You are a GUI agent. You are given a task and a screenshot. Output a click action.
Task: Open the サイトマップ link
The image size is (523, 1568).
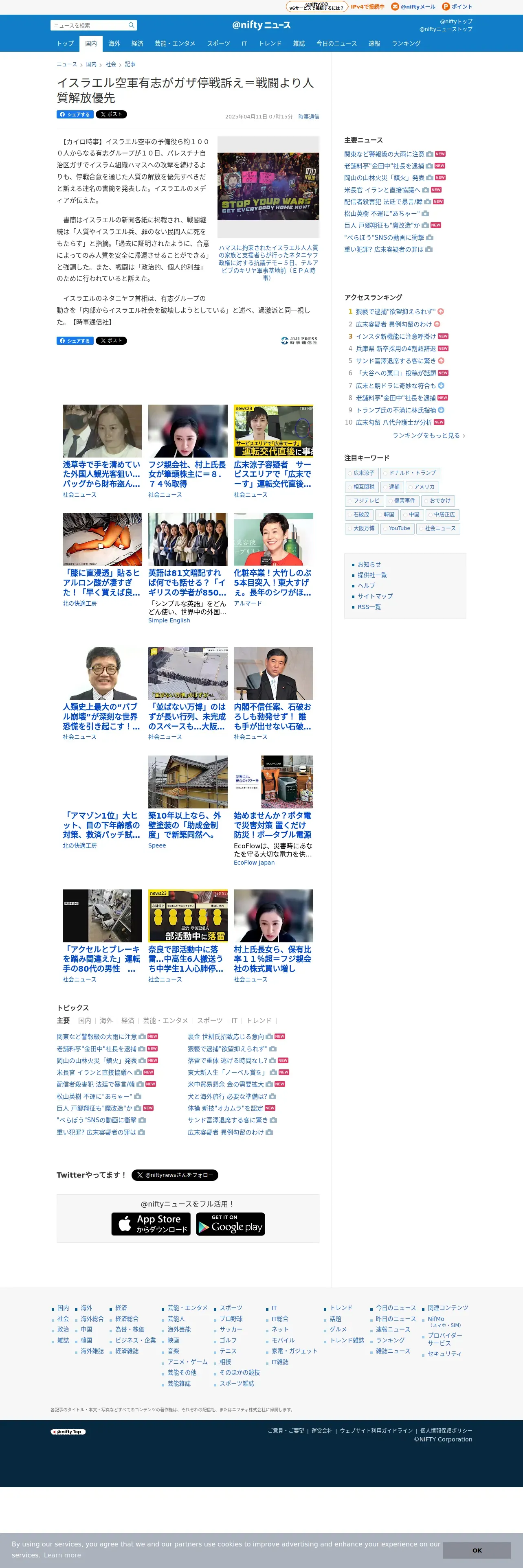pos(374,596)
